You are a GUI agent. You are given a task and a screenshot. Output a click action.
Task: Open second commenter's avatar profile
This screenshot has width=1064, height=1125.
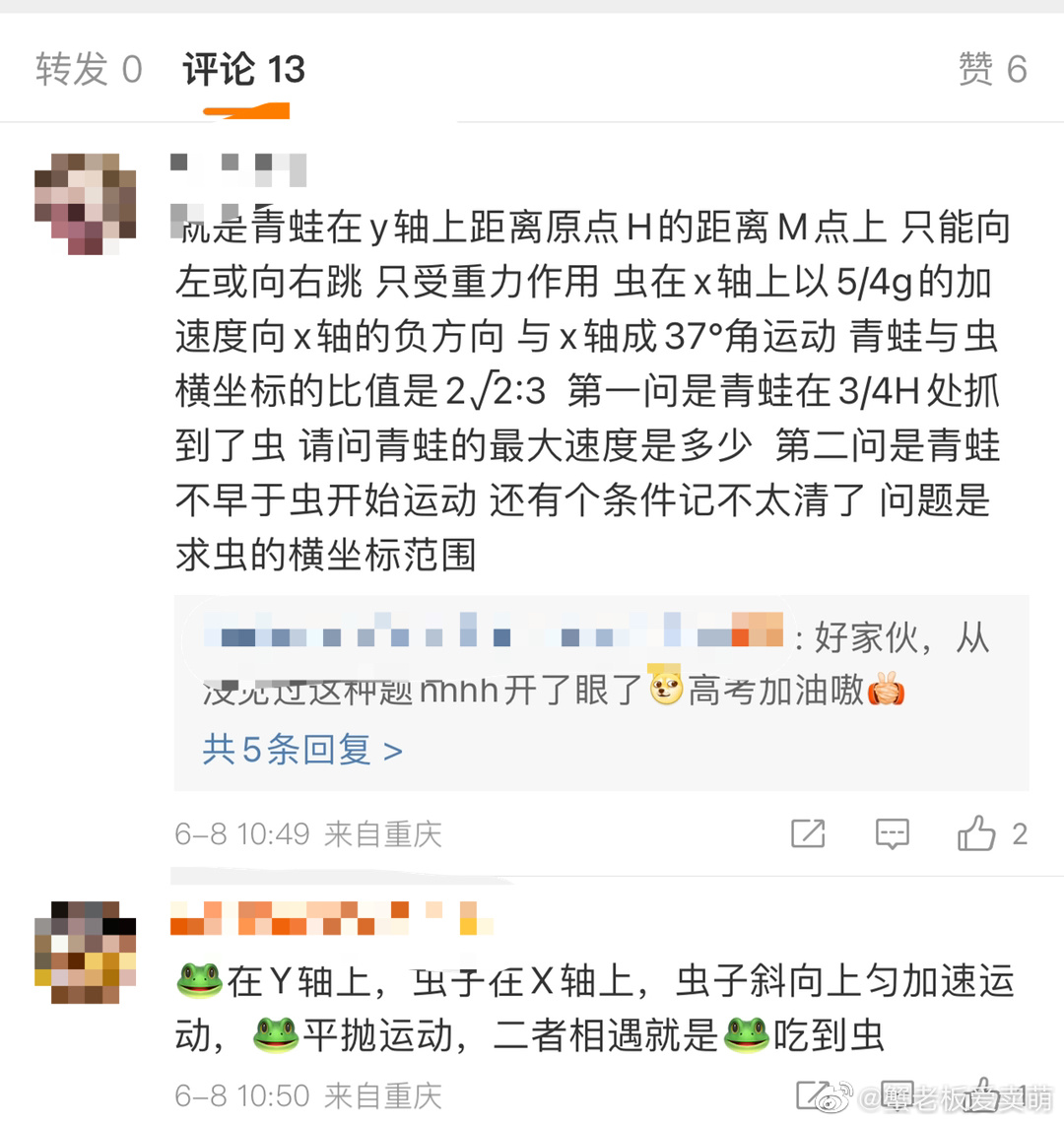[85, 952]
